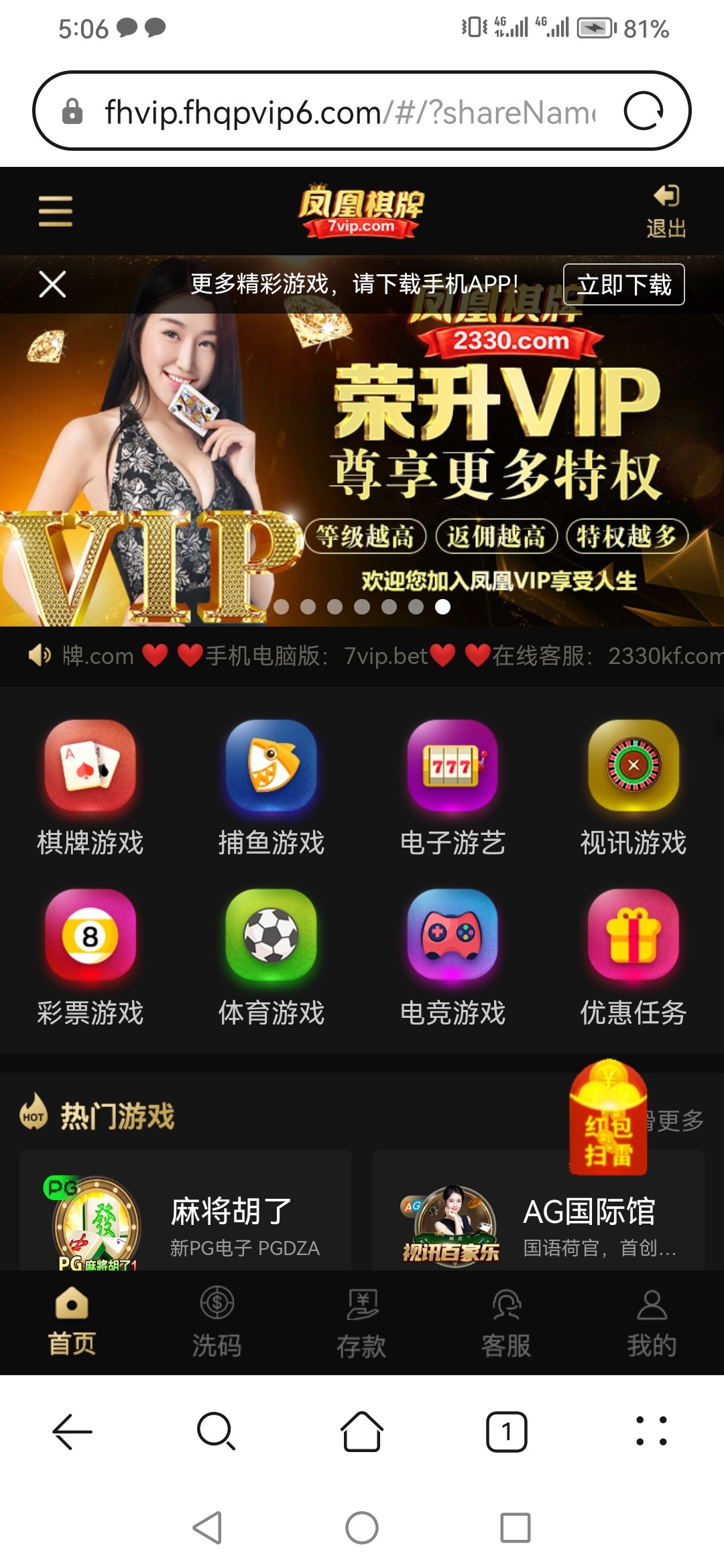Viewport: 724px width, 1568px height.
Task: Open 棋牌游戏 card games category
Action: (x=90, y=787)
